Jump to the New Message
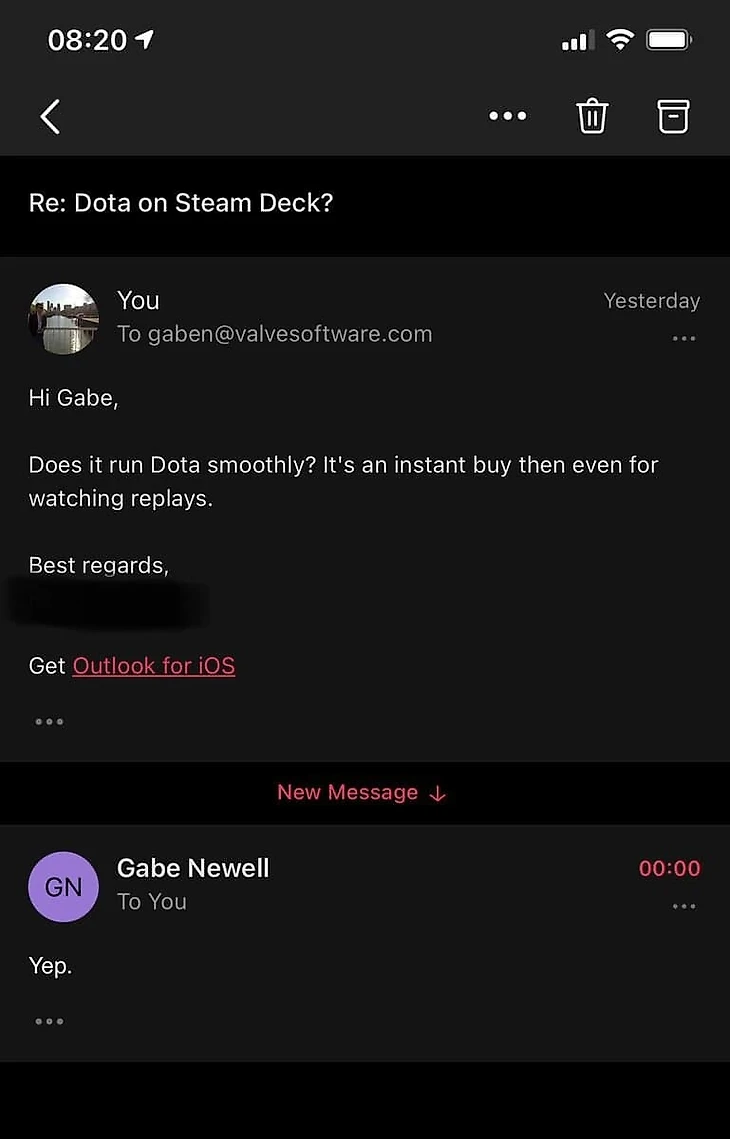This screenshot has width=730, height=1139. (x=362, y=793)
